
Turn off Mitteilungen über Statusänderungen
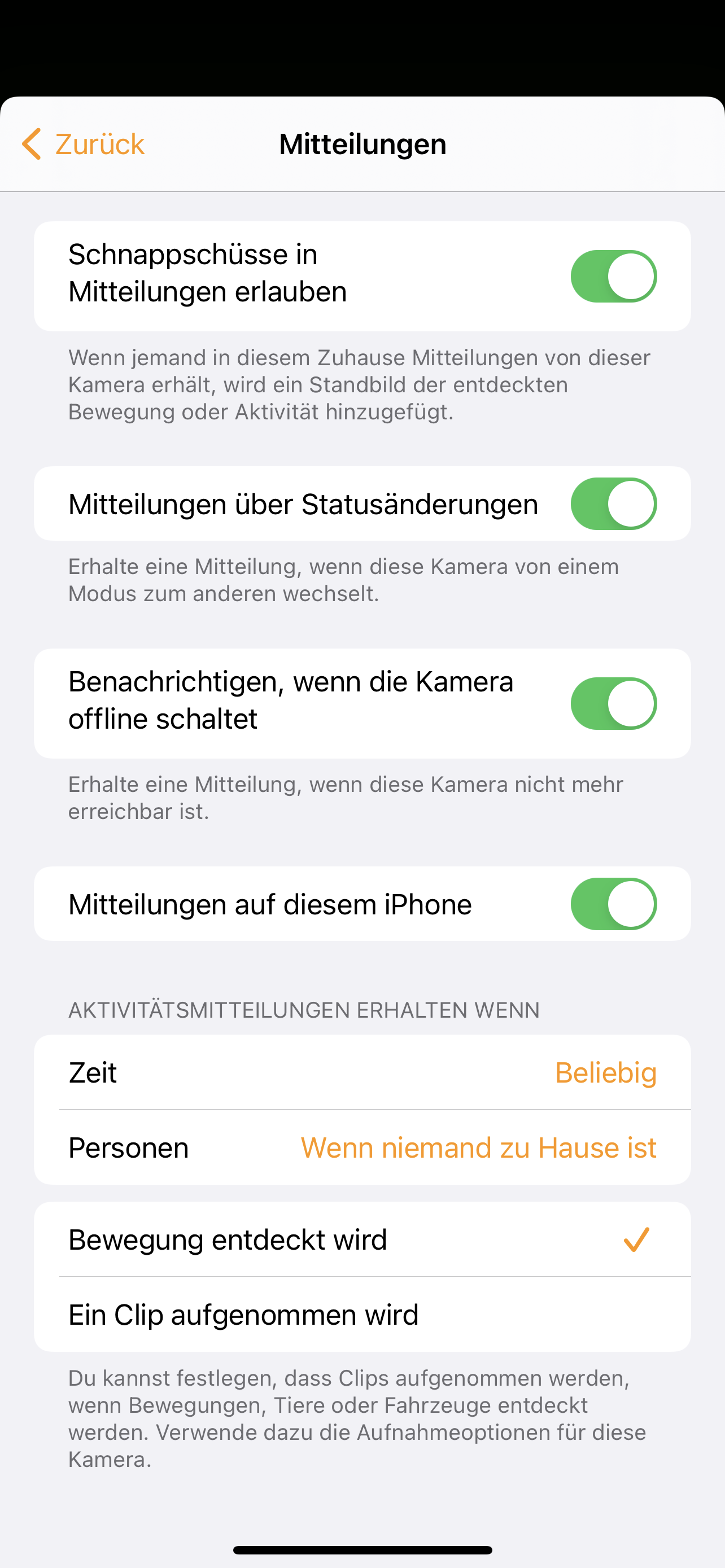point(613,504)
